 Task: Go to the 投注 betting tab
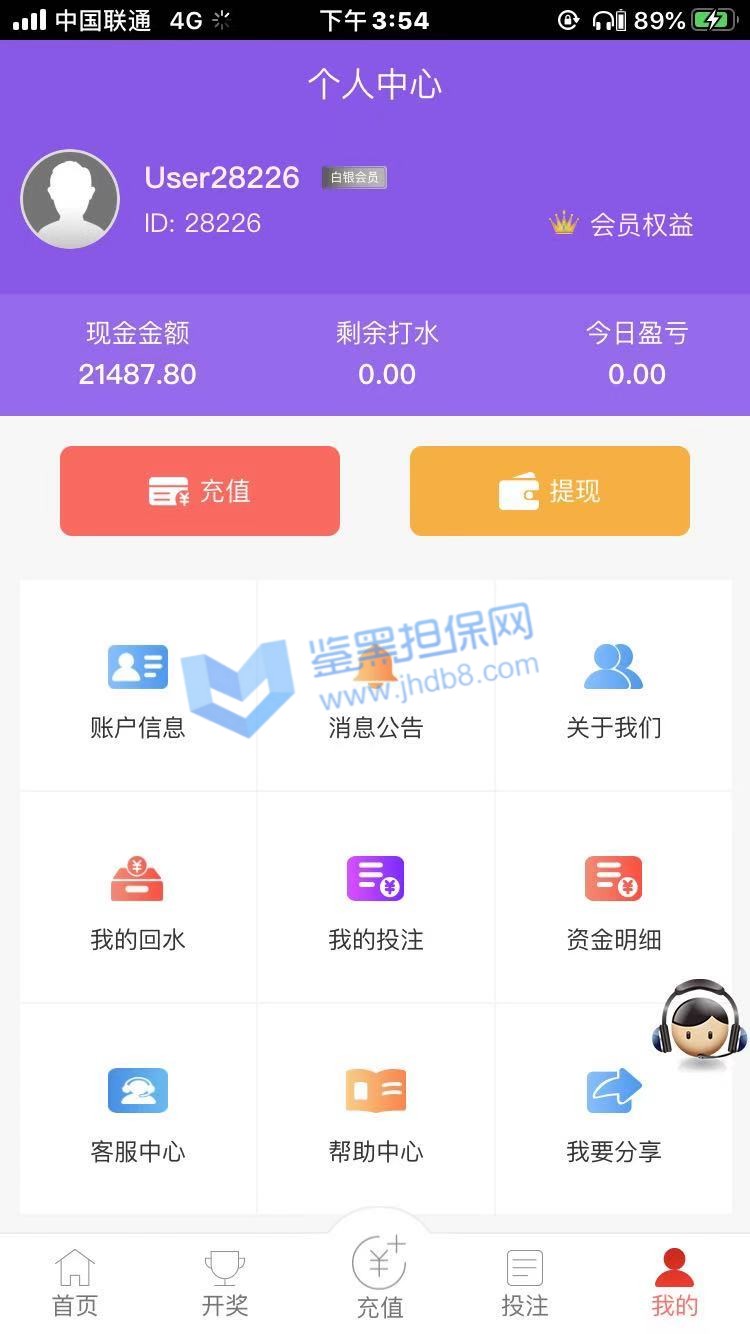(525, 1283)
